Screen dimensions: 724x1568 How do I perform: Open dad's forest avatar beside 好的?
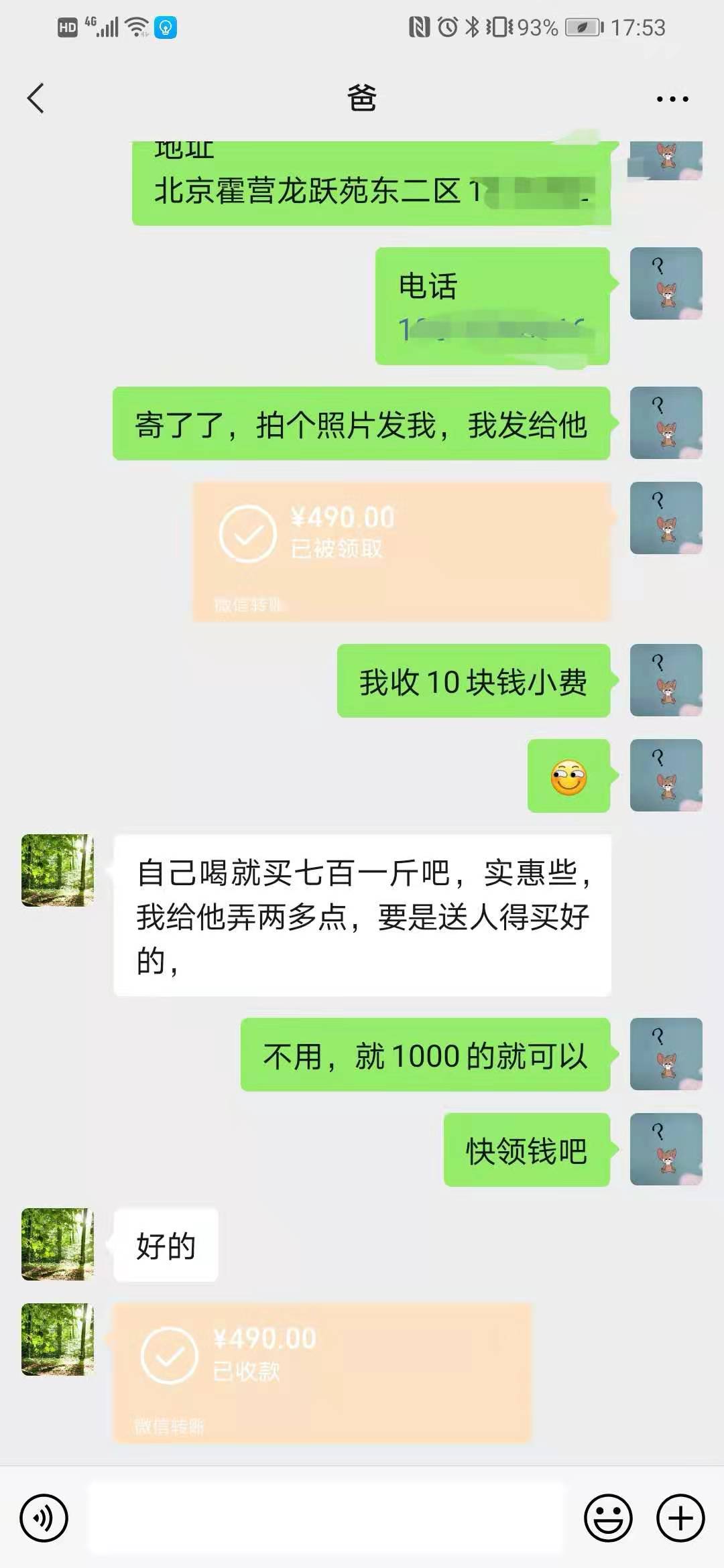tap(58, 1244)
